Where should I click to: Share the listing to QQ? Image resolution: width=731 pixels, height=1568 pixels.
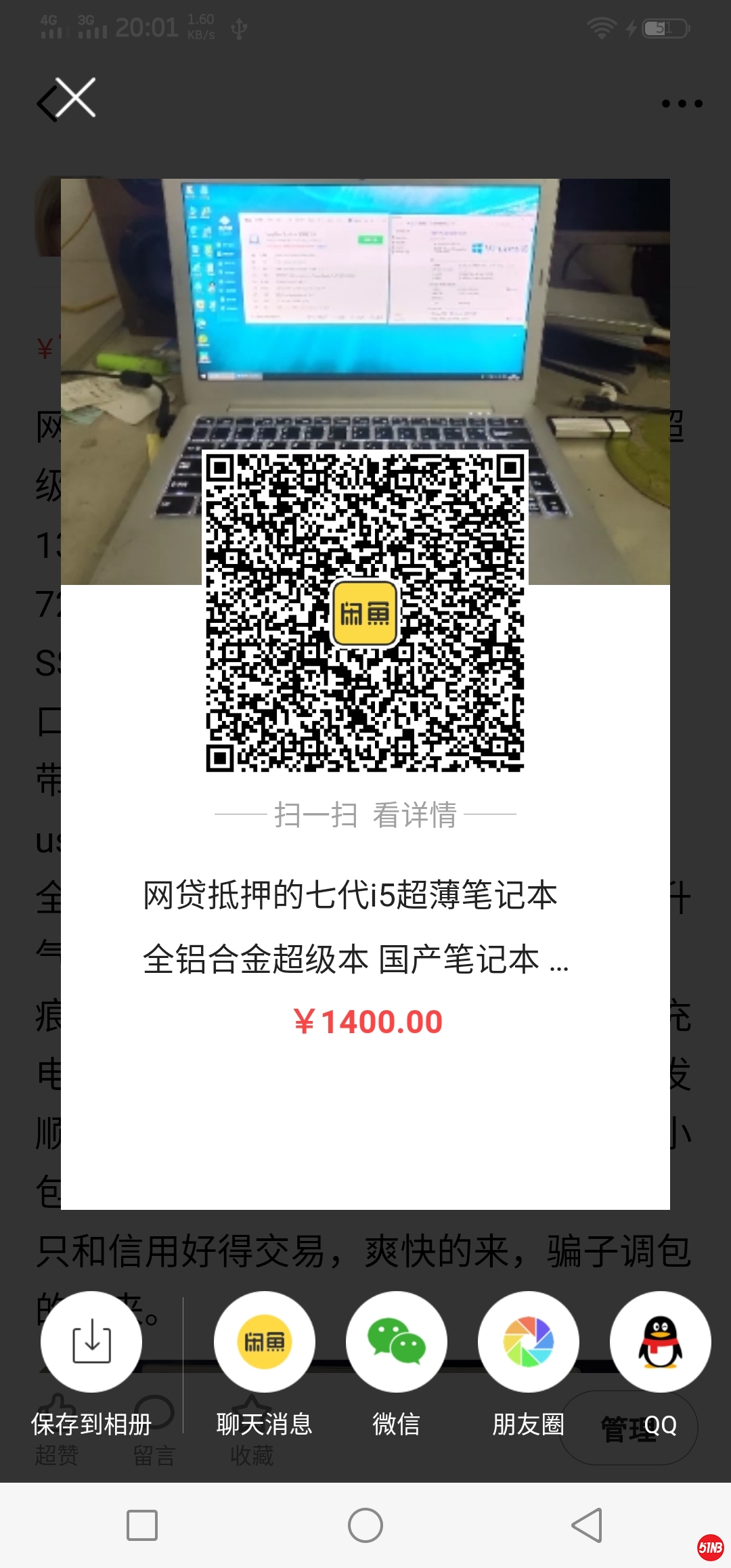[660, 1341]
